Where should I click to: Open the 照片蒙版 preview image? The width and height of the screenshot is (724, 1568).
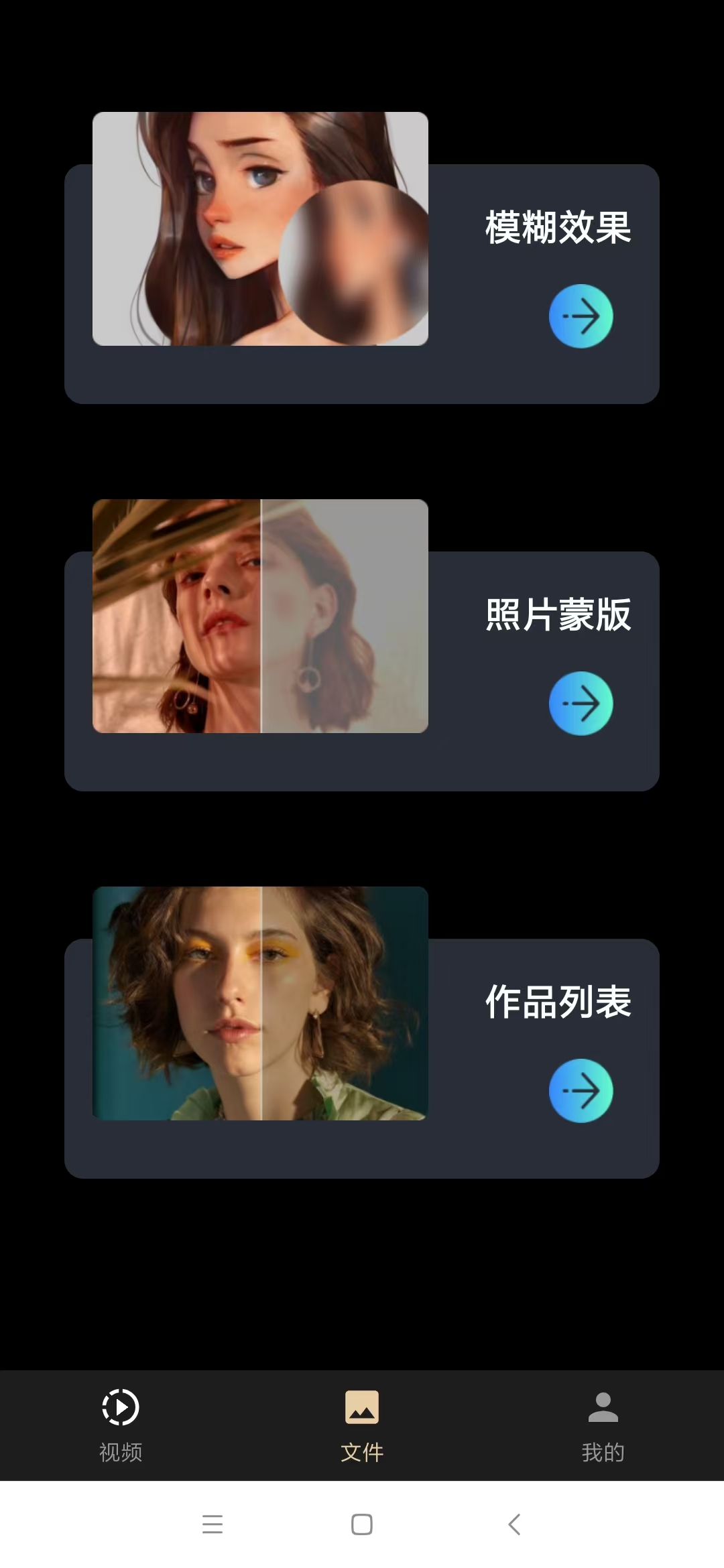260,616
